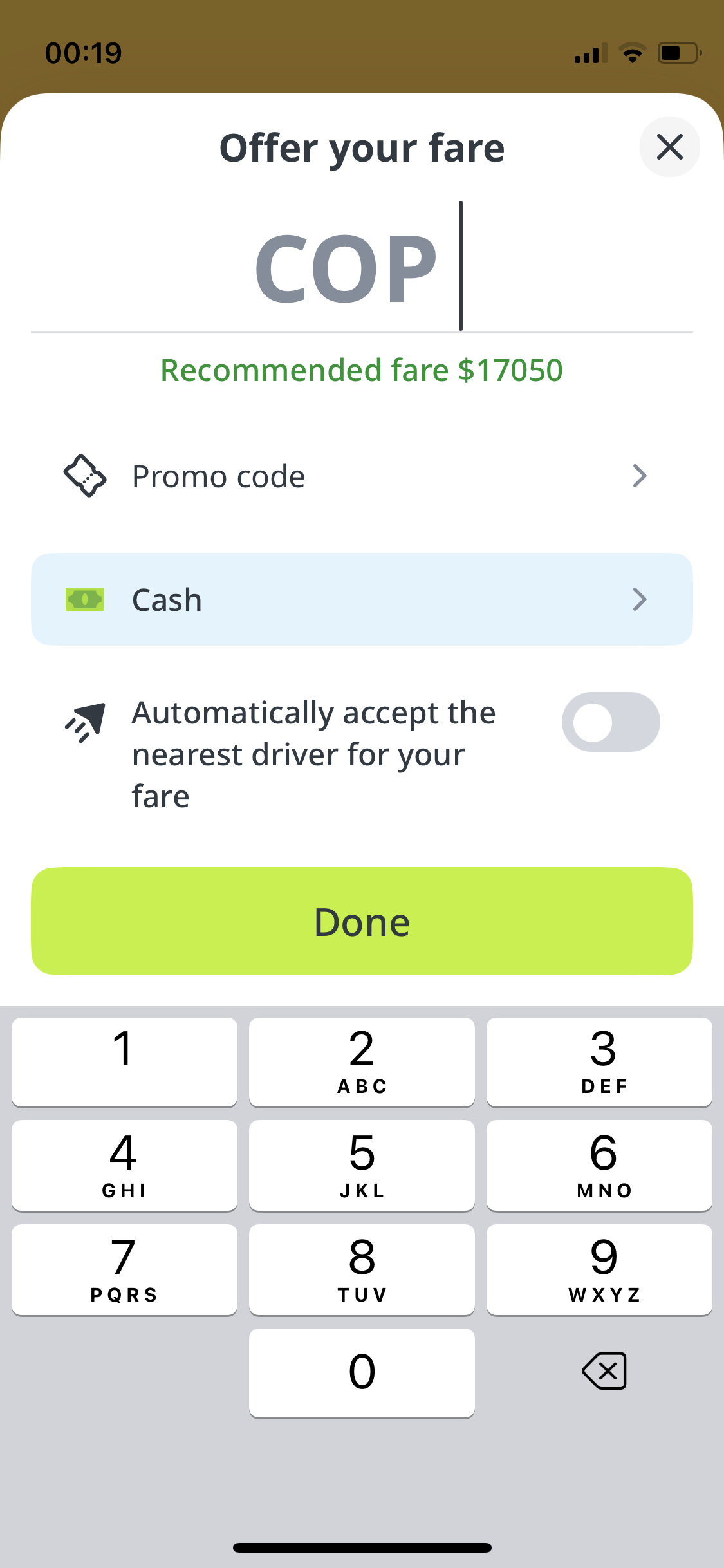Enable automatically accept the nearest driver
This screenshot has width=724, height=1568.
tap(610, 722)
